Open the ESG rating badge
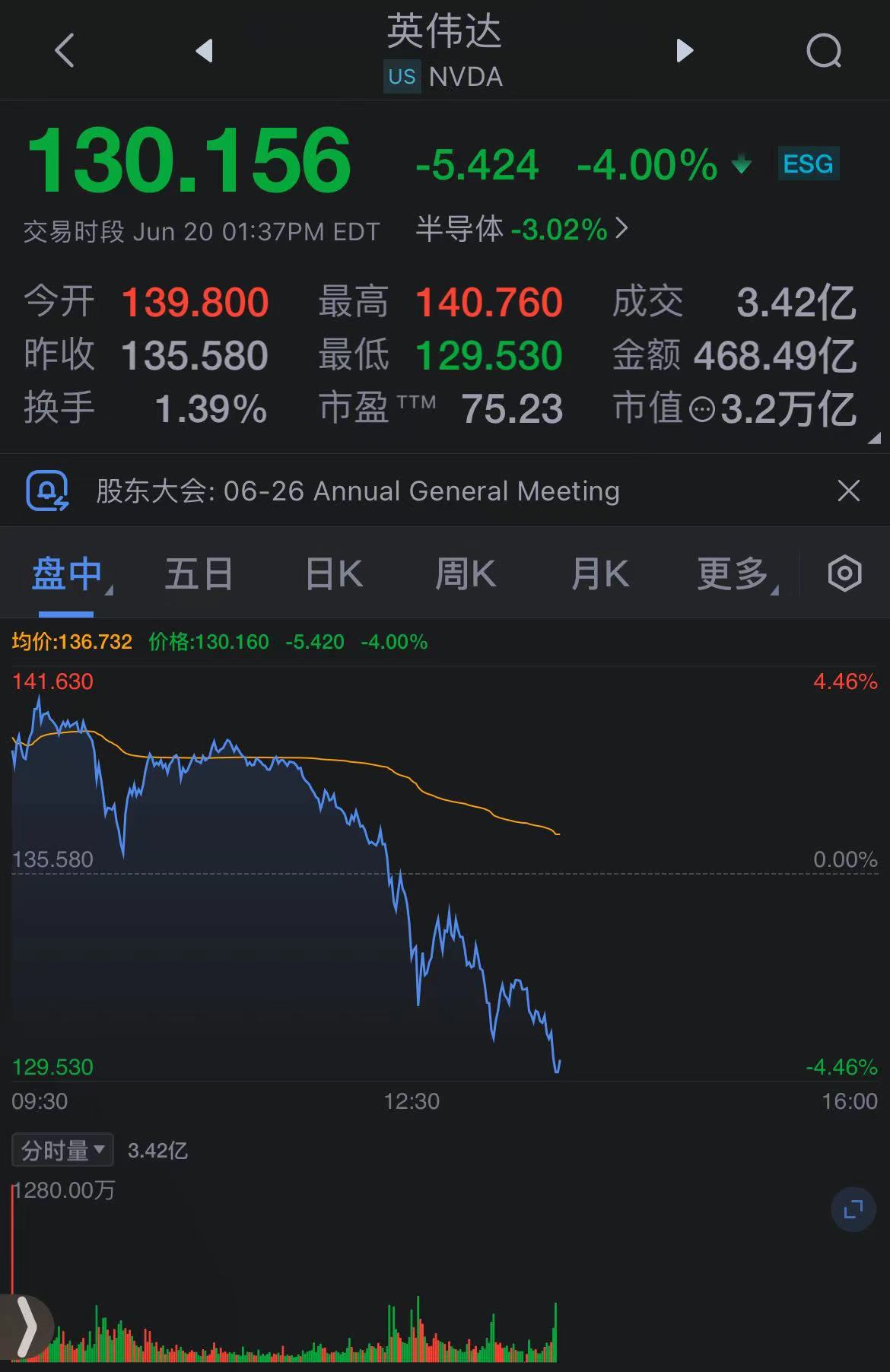890x1372 pixels. point(808,164)
